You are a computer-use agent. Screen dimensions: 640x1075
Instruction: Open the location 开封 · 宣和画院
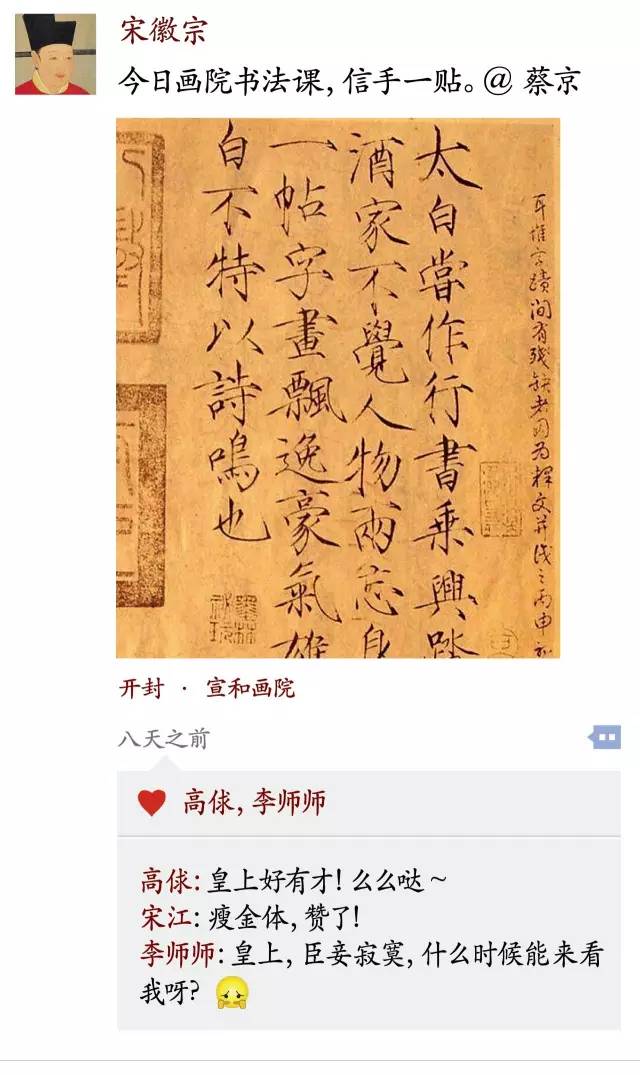[207, 688]
